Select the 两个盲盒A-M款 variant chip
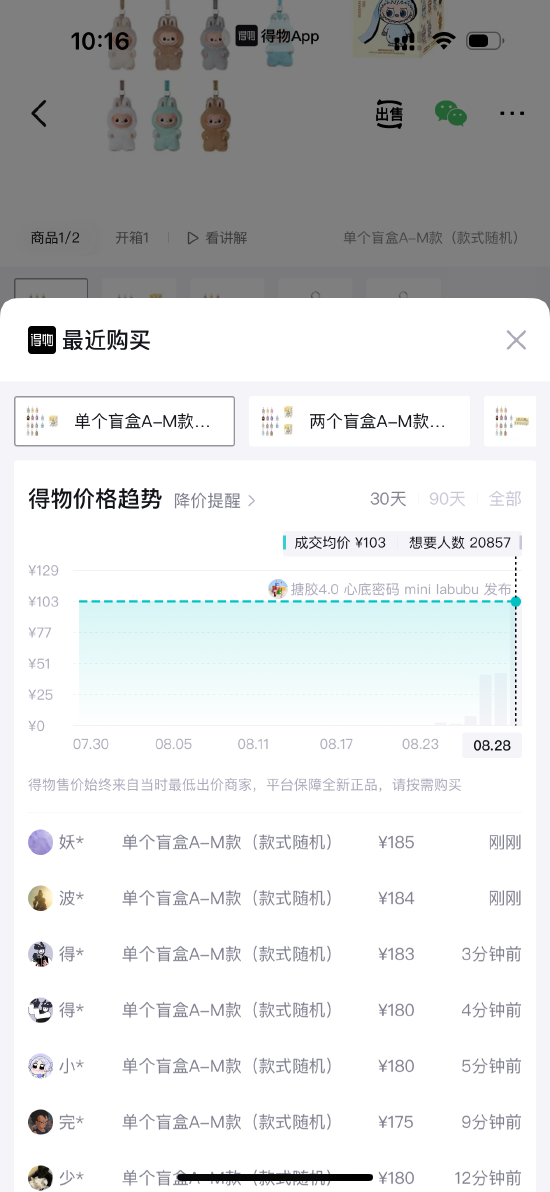This screenshot has height=1192, width=550. pos(359,421)
